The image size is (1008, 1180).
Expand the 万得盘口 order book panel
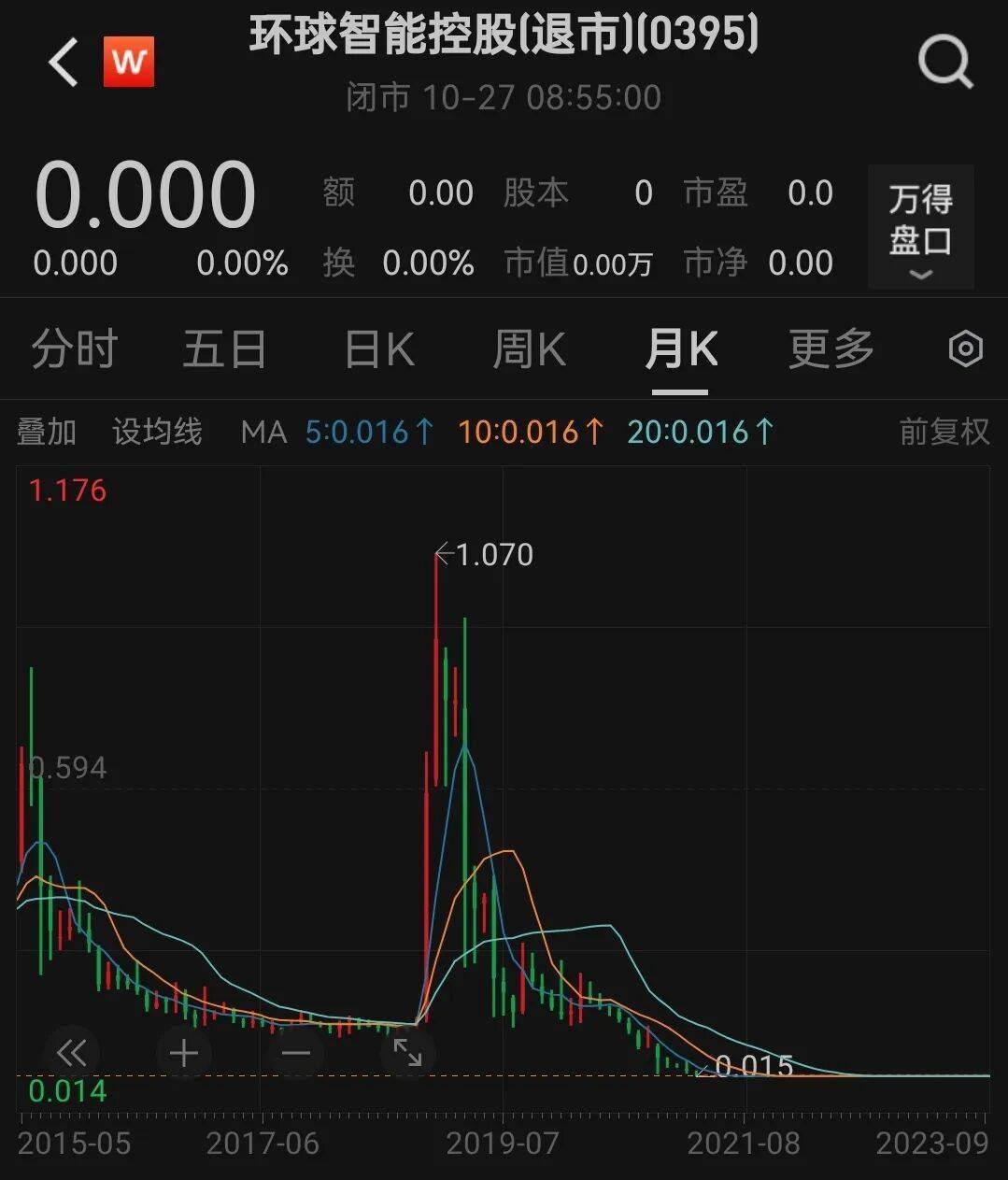click(x=921, y=227)
